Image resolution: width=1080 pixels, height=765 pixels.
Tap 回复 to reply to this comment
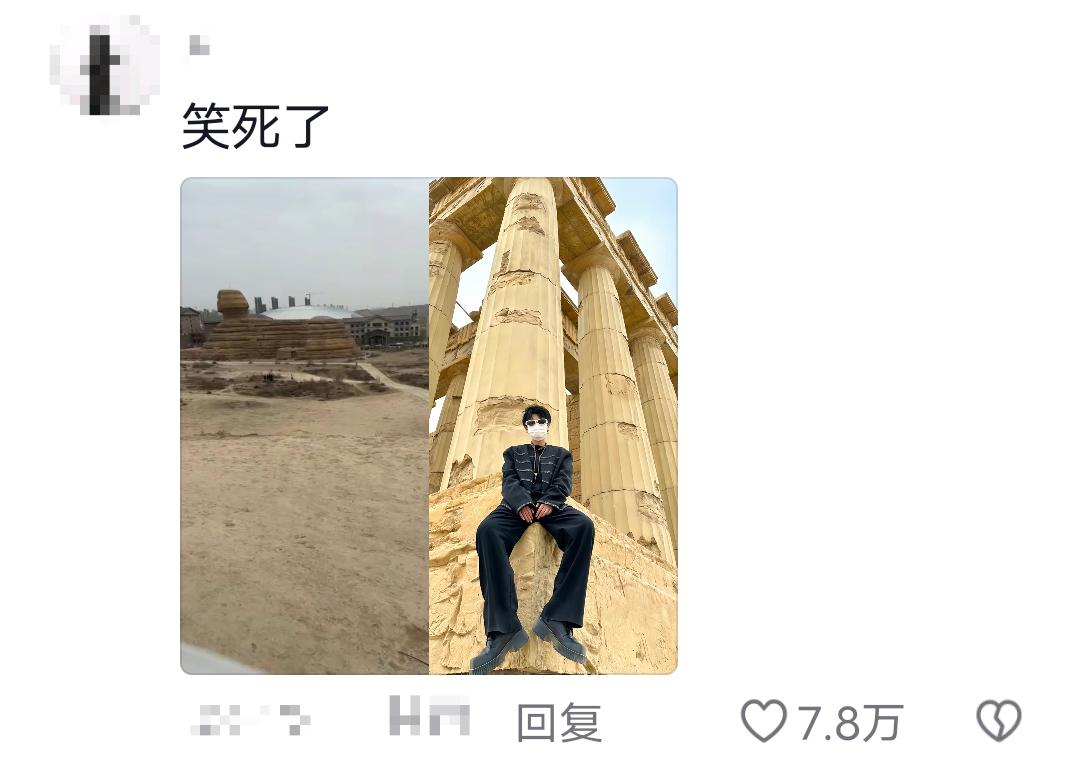coord(559,722)
